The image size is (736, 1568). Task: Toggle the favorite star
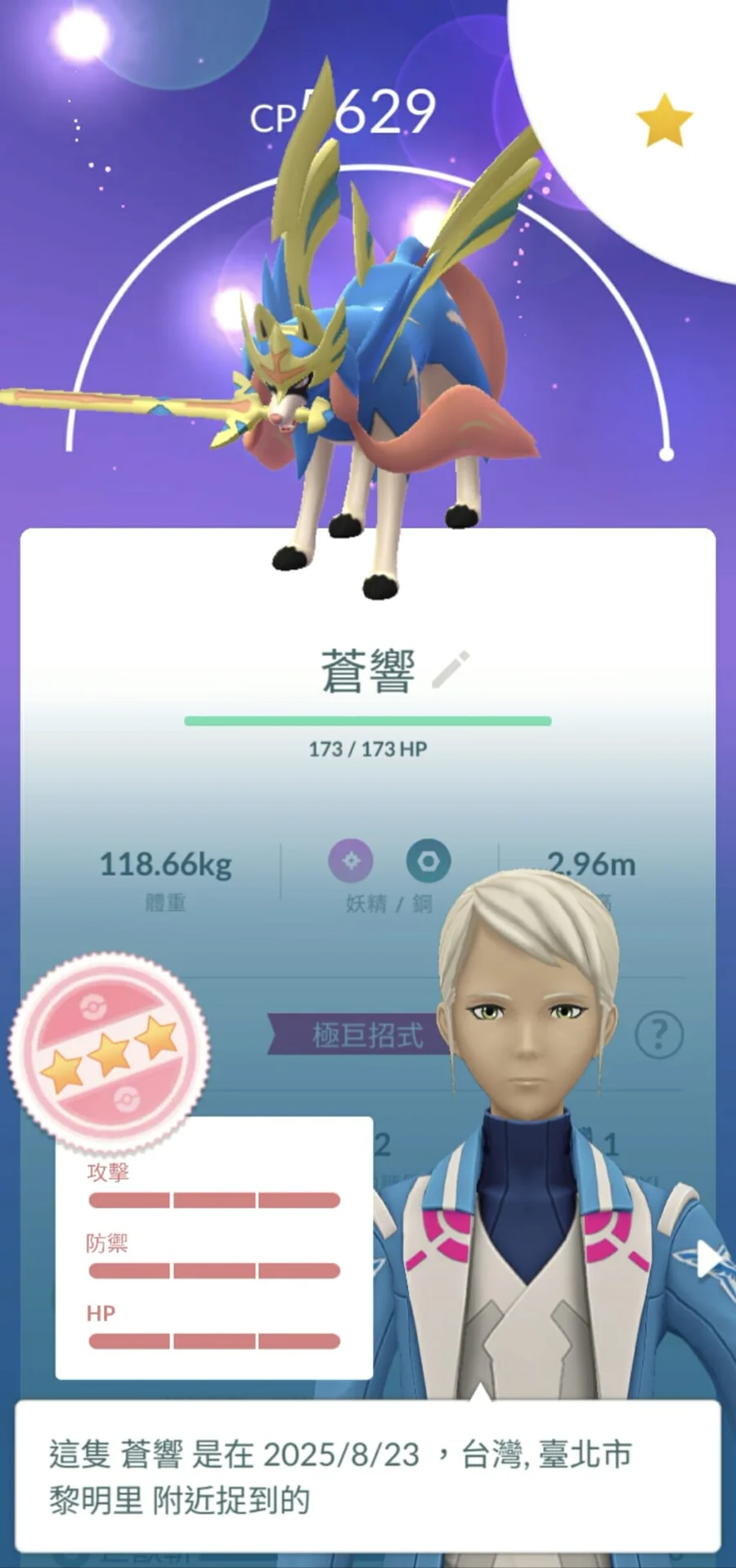(x=663, y=120)
